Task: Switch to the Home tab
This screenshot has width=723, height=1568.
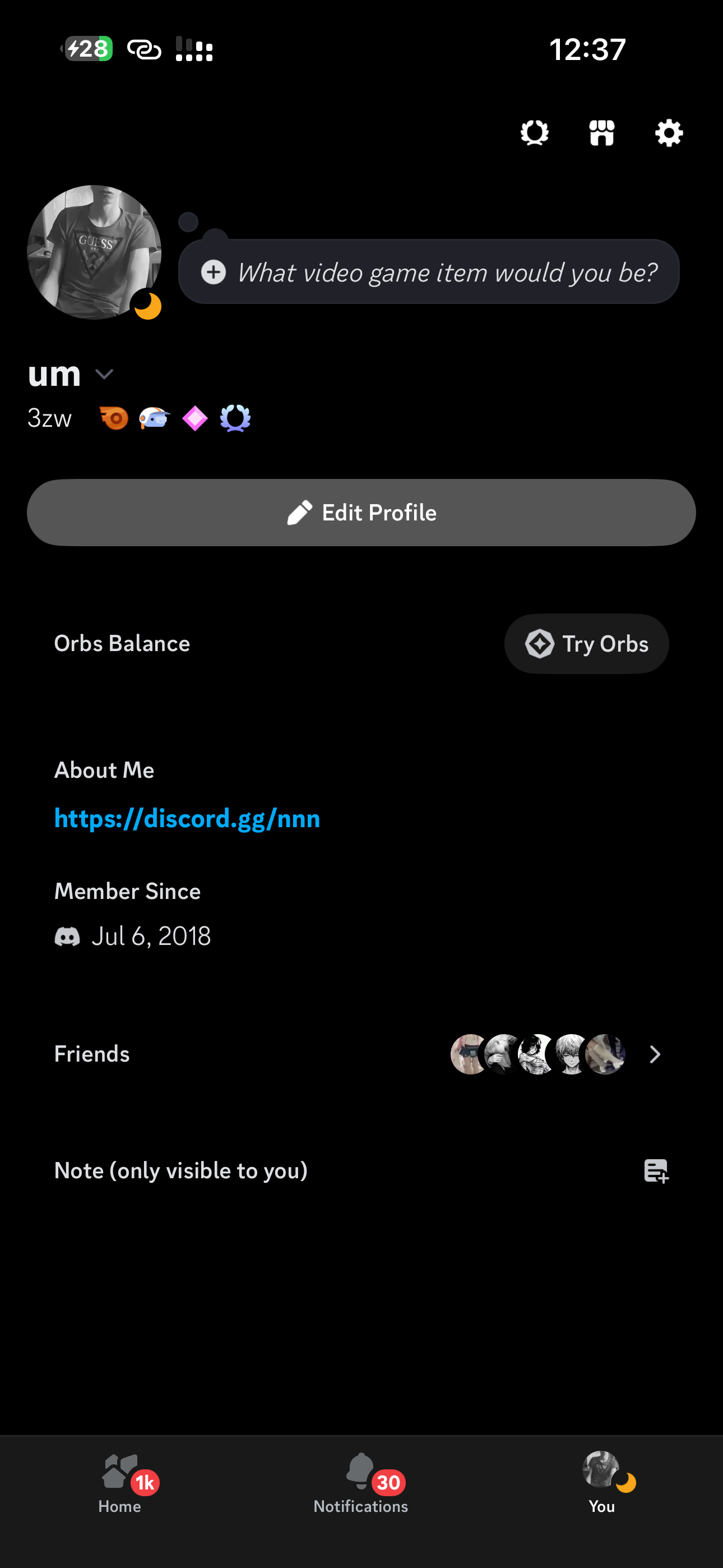Action: point(120,1483)
